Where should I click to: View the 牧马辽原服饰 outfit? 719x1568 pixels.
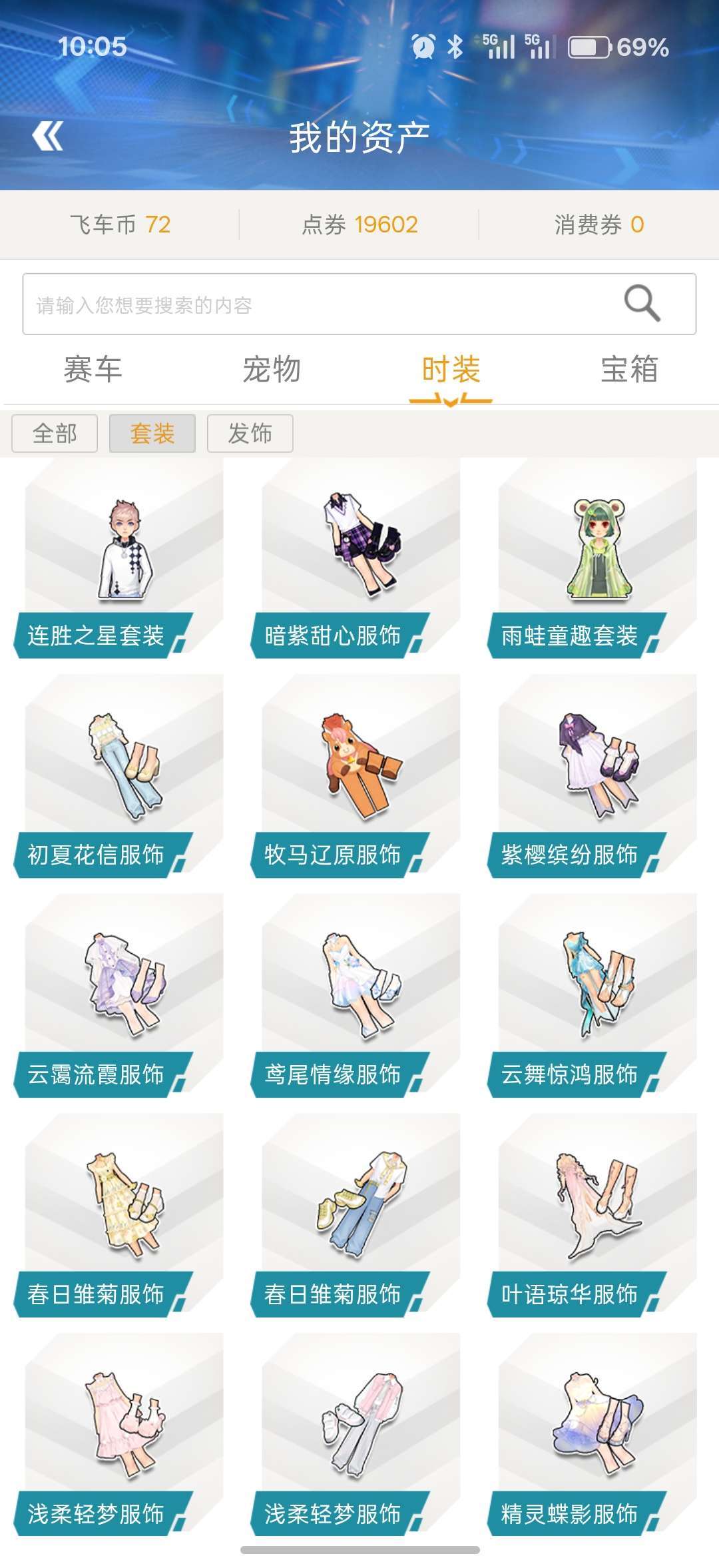(x=356, y=777)
